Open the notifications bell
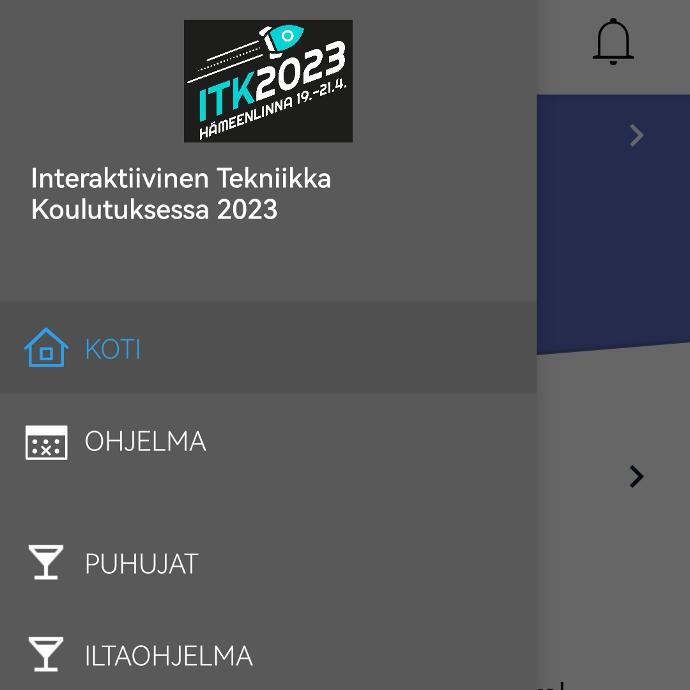 pos(613,42)
